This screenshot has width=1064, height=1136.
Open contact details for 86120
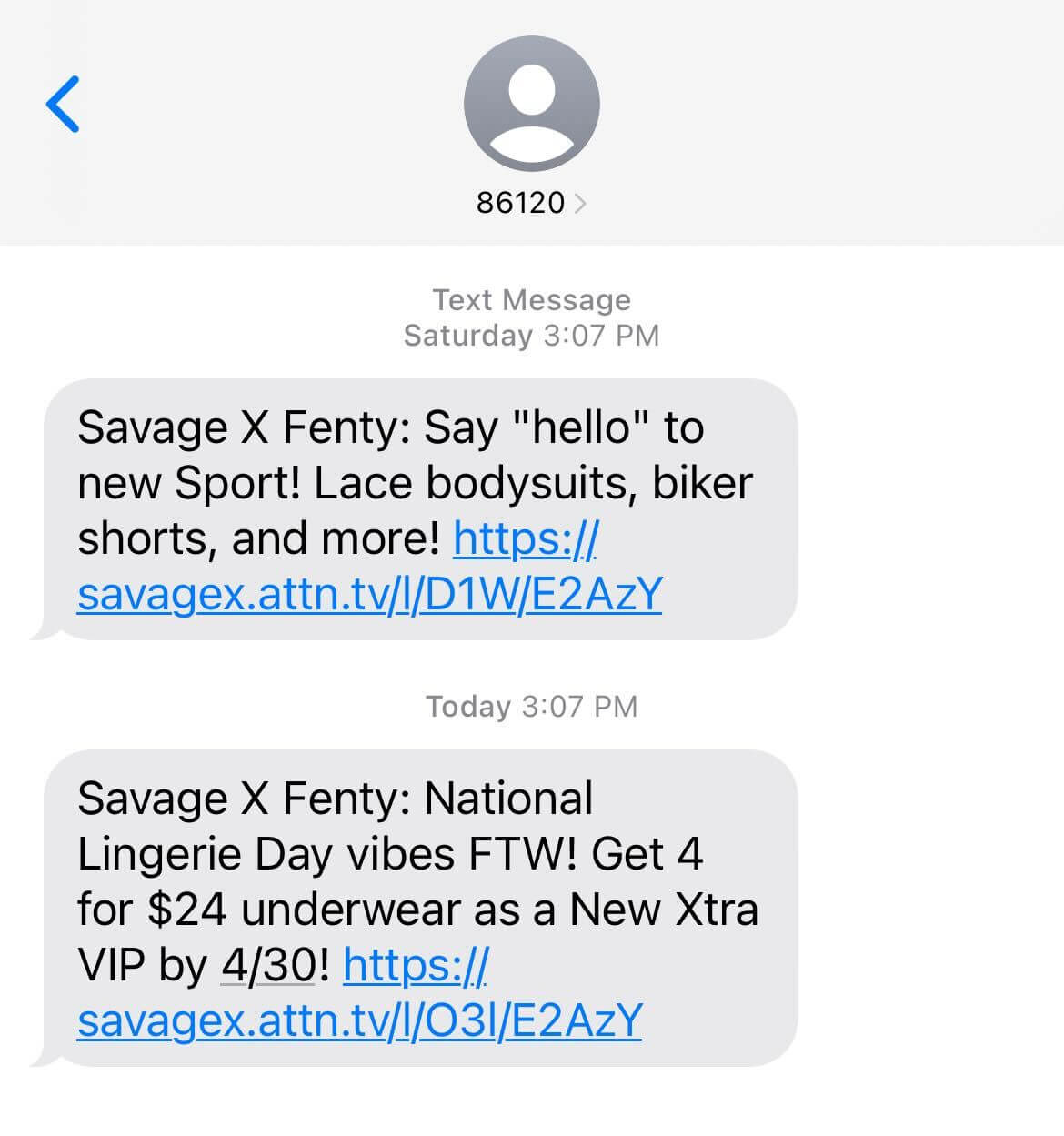531,202
